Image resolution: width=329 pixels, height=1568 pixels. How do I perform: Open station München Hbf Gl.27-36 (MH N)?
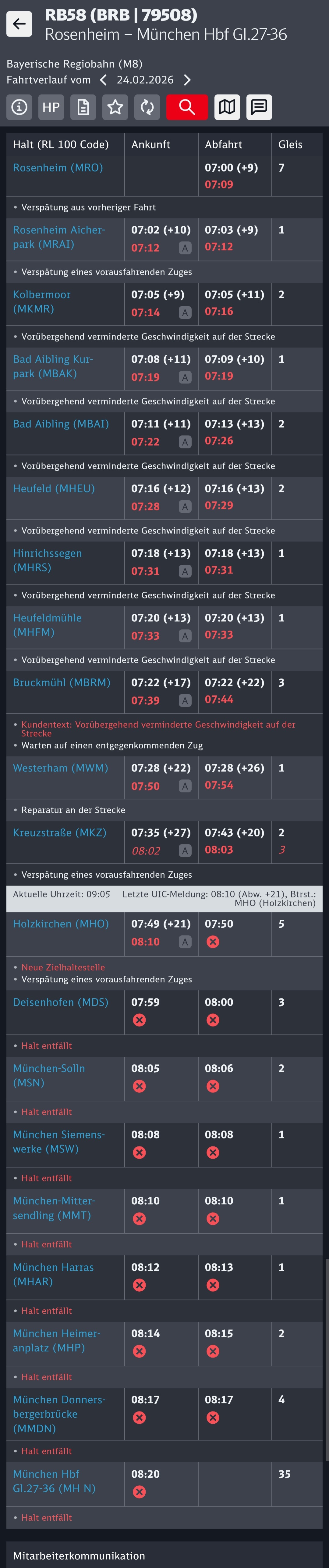[x=54, y=1481]
